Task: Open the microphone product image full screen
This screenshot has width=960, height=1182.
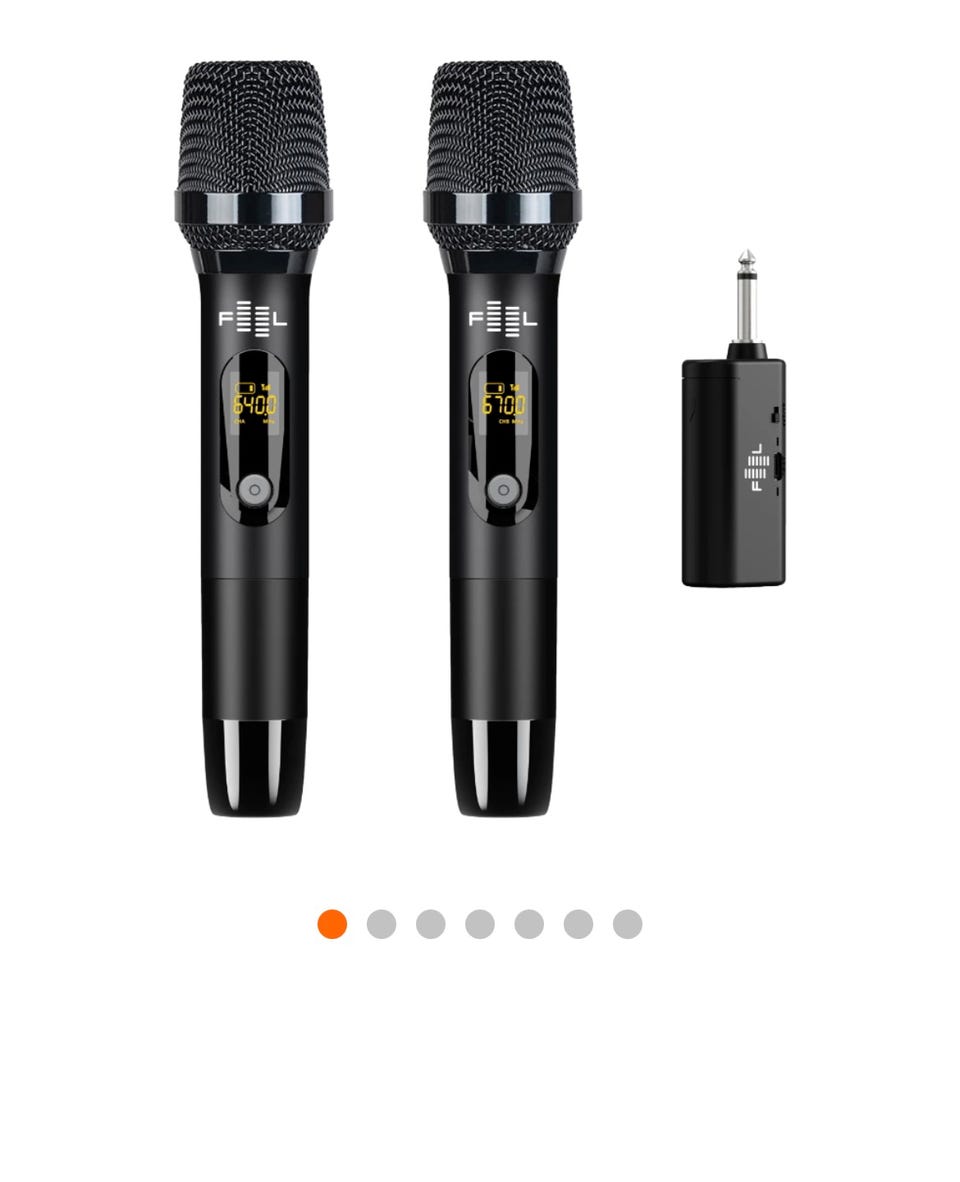Action: (x=480, y=440)
